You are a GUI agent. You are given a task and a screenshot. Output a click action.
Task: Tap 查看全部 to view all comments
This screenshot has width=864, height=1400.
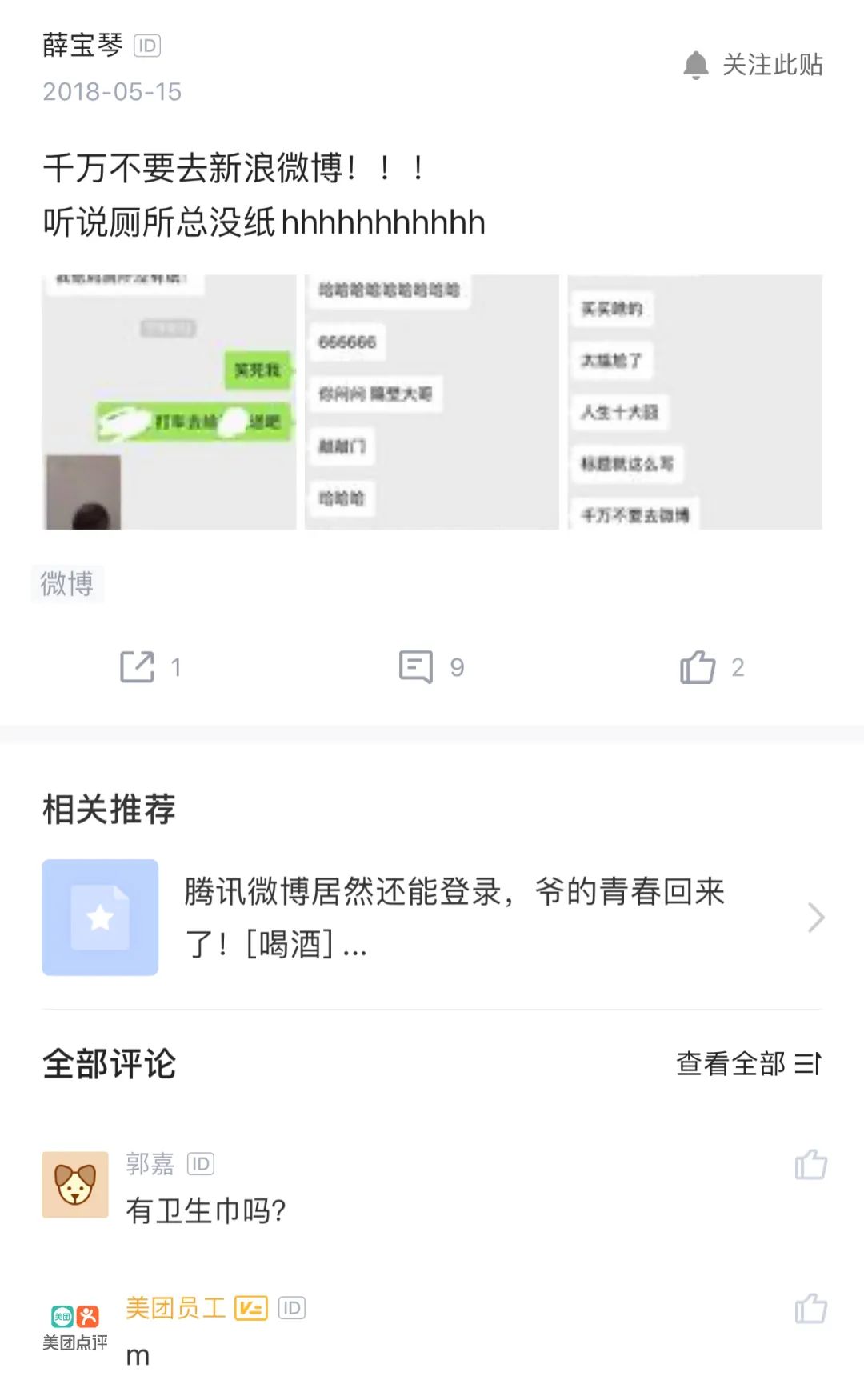pos(748,1064)
